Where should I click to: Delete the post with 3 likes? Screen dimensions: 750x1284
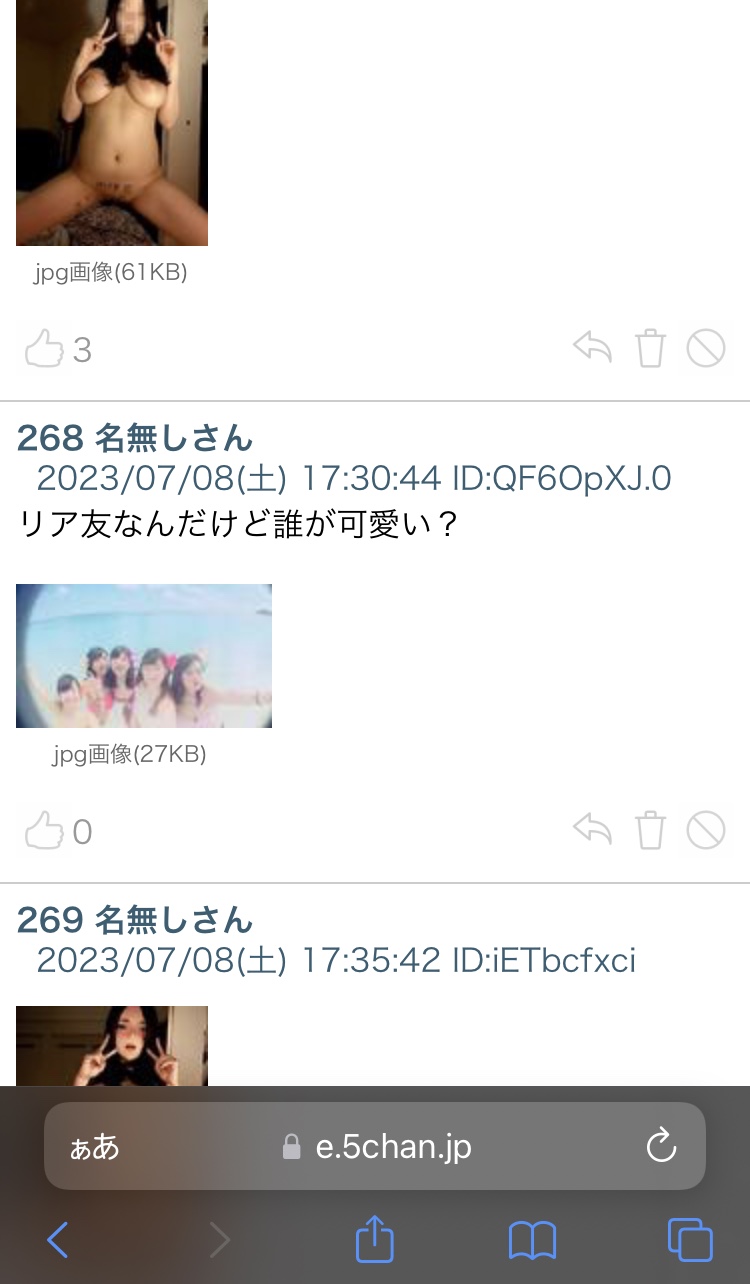click(650, 349)
